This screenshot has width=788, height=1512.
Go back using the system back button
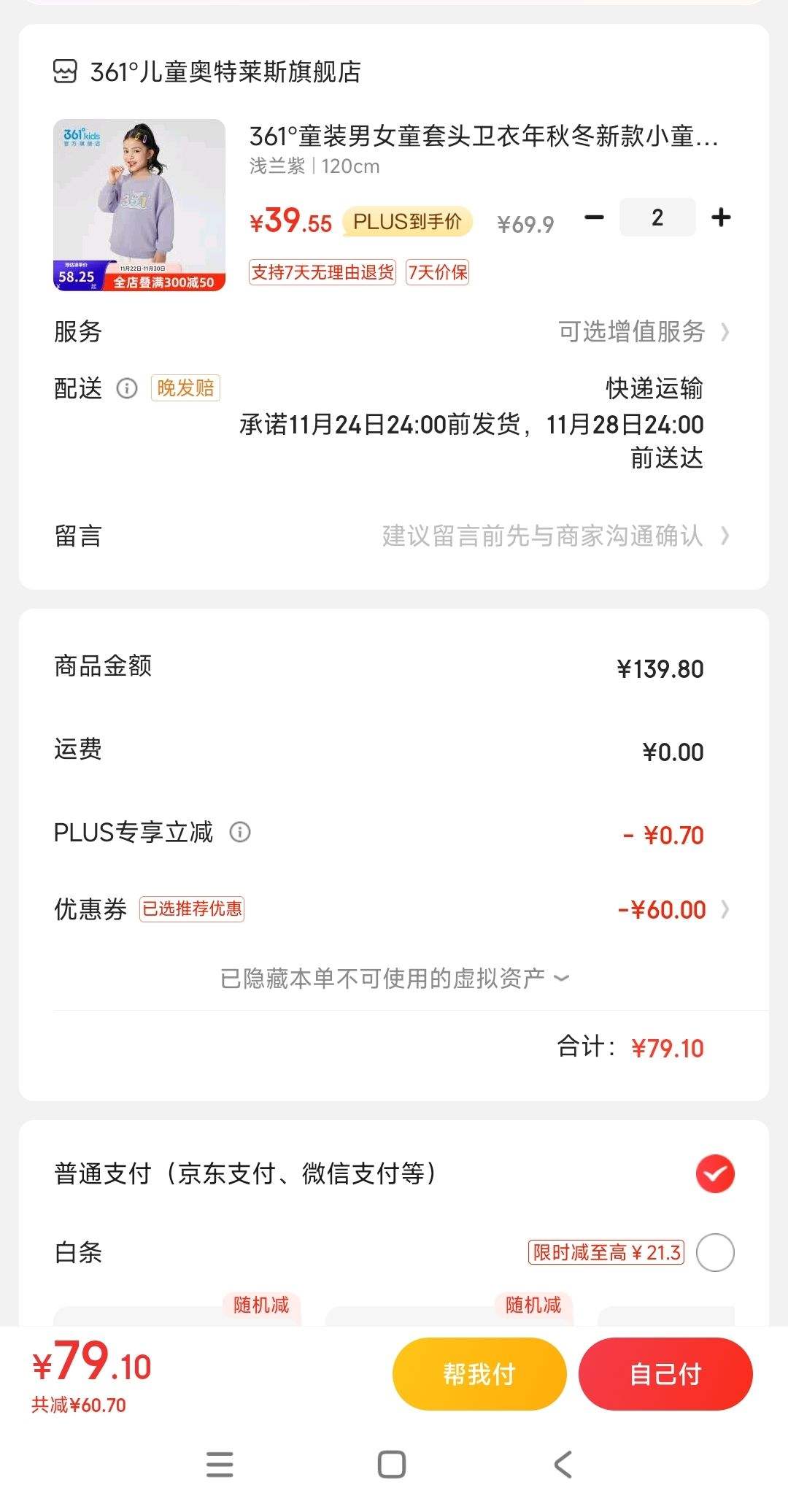tap(563, 1465)
